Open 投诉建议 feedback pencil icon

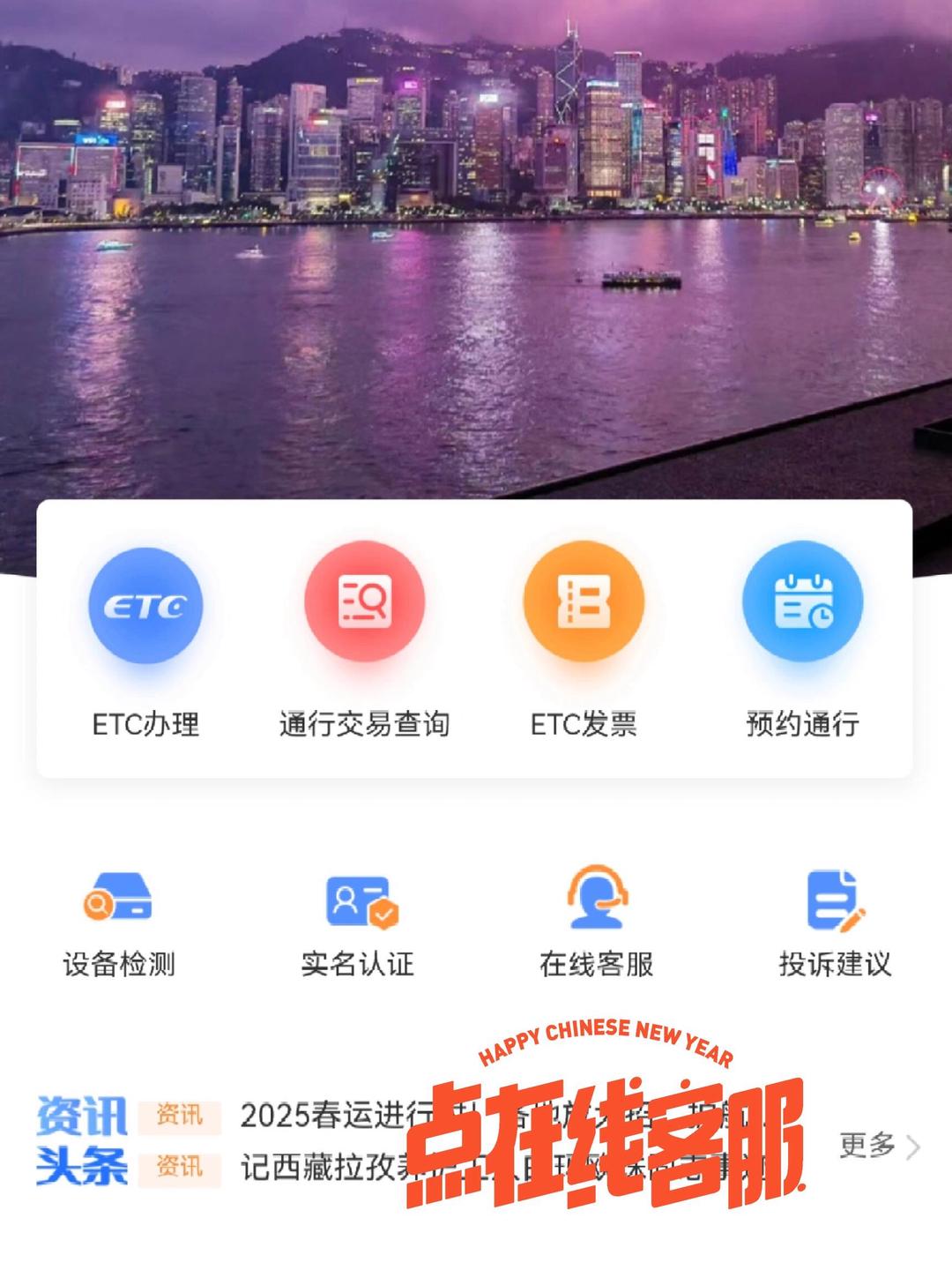(x=832, y=900)
